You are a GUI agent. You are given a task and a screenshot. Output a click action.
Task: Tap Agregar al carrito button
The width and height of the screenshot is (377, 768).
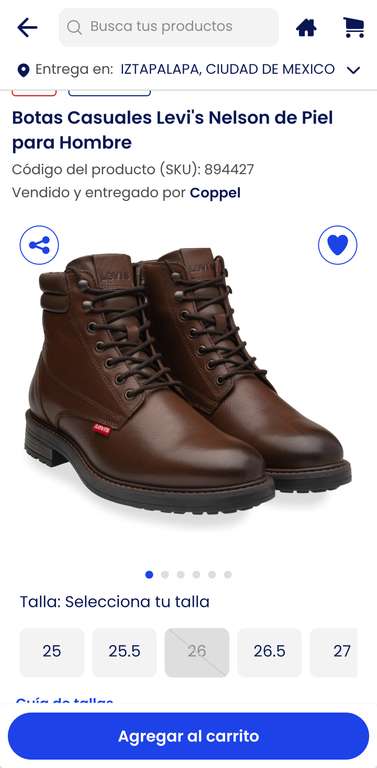tap(188, 736)
